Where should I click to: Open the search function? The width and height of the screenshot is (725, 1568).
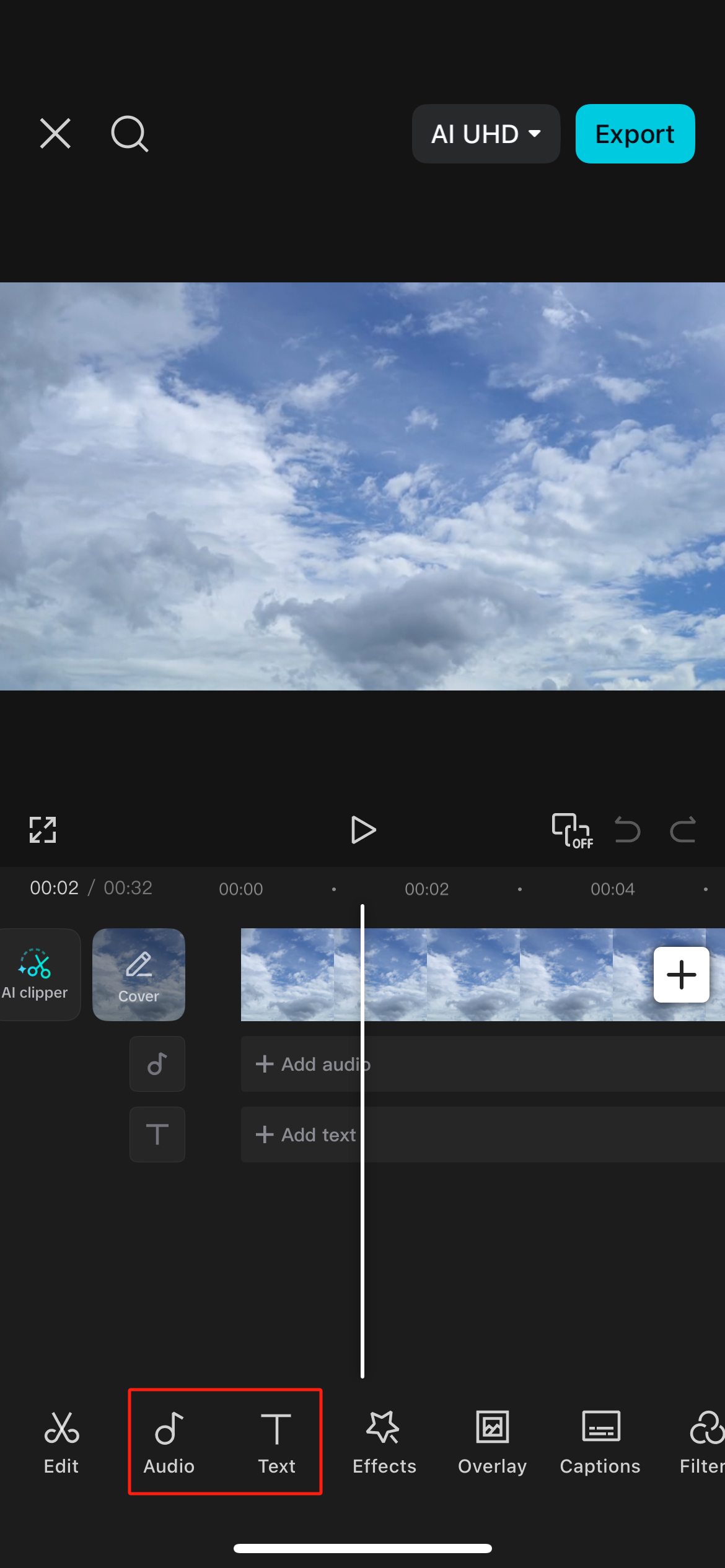pyautogui.click(x=130, y=134)
